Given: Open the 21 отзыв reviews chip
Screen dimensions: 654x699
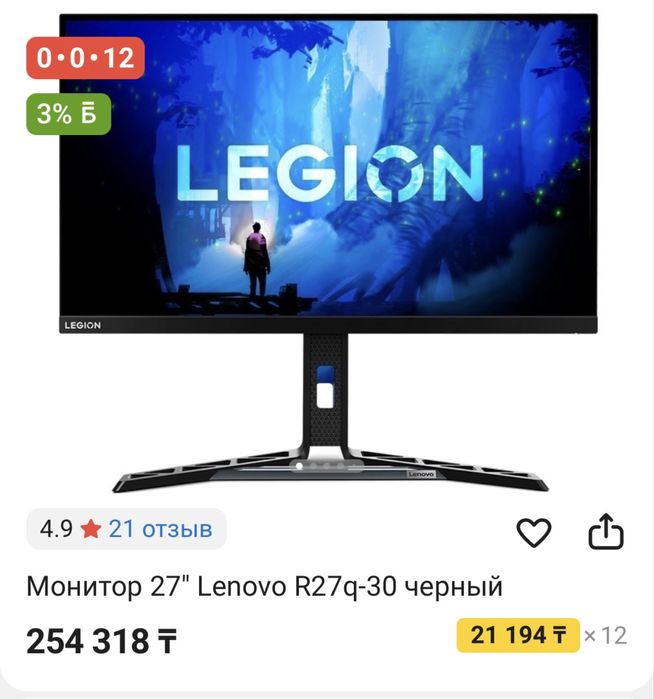Looking at the screenshot, I should [x=127, y=529].
